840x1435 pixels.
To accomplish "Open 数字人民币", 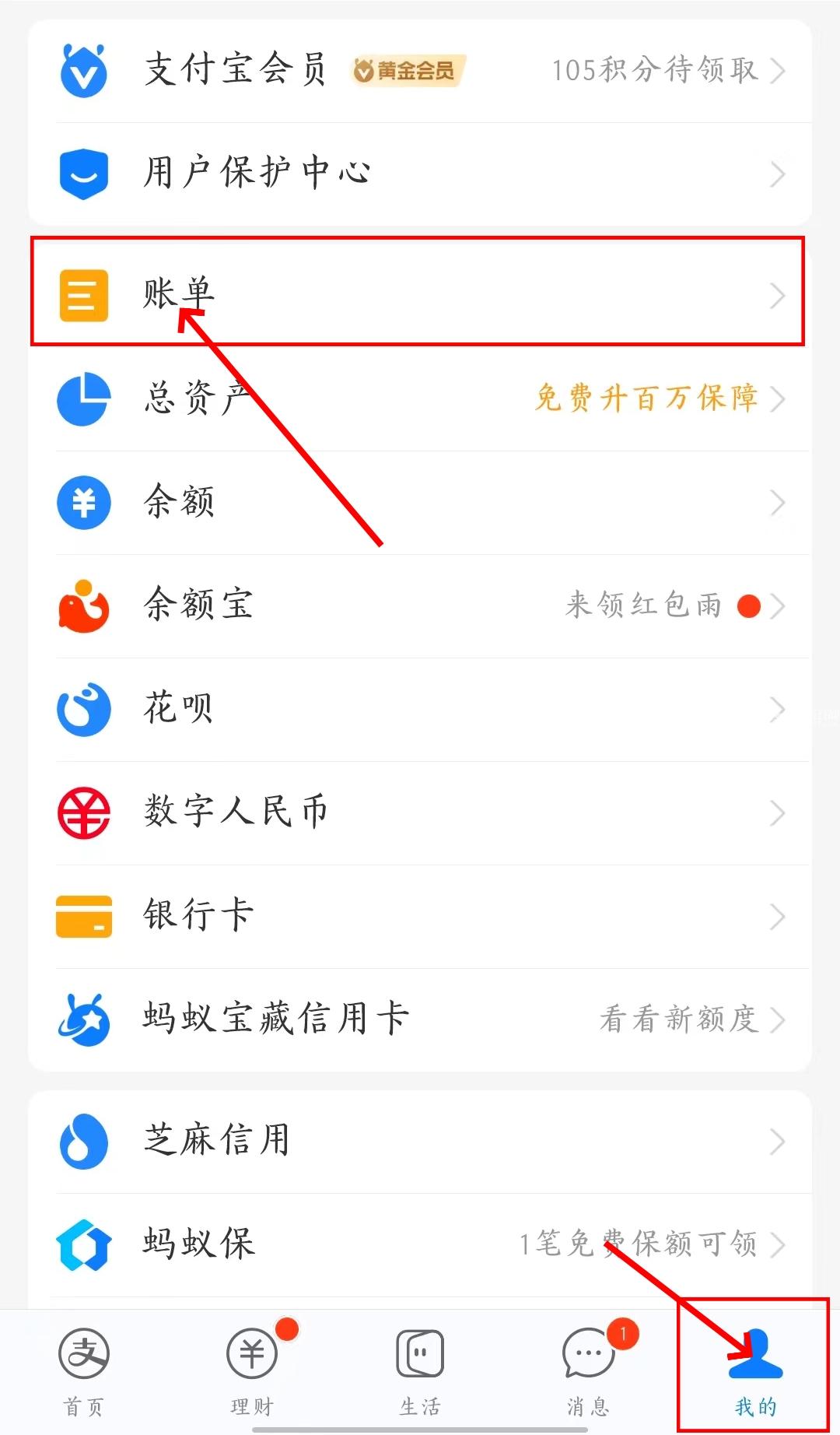I will coord(420,812).
